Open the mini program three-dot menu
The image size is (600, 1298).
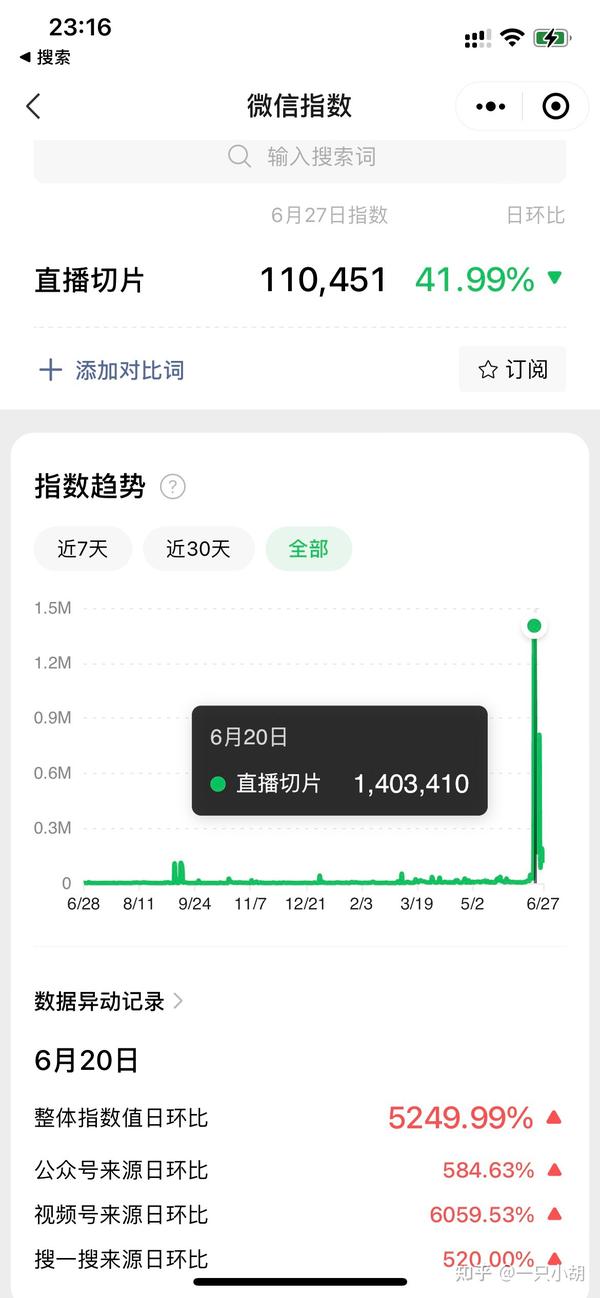491,106
